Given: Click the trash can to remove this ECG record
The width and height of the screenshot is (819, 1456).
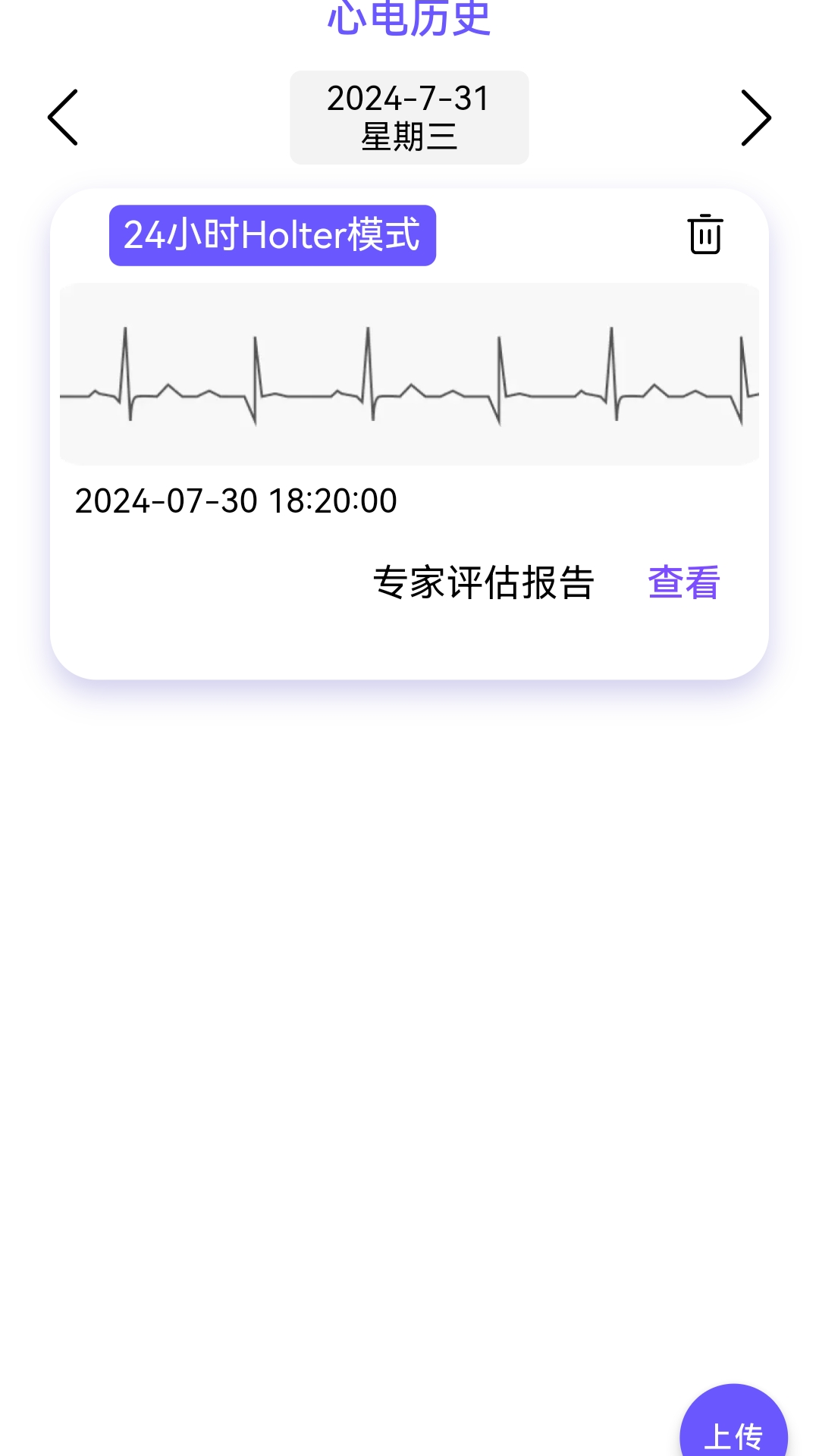Looking at the screenshot, I should tap(704, 235).
